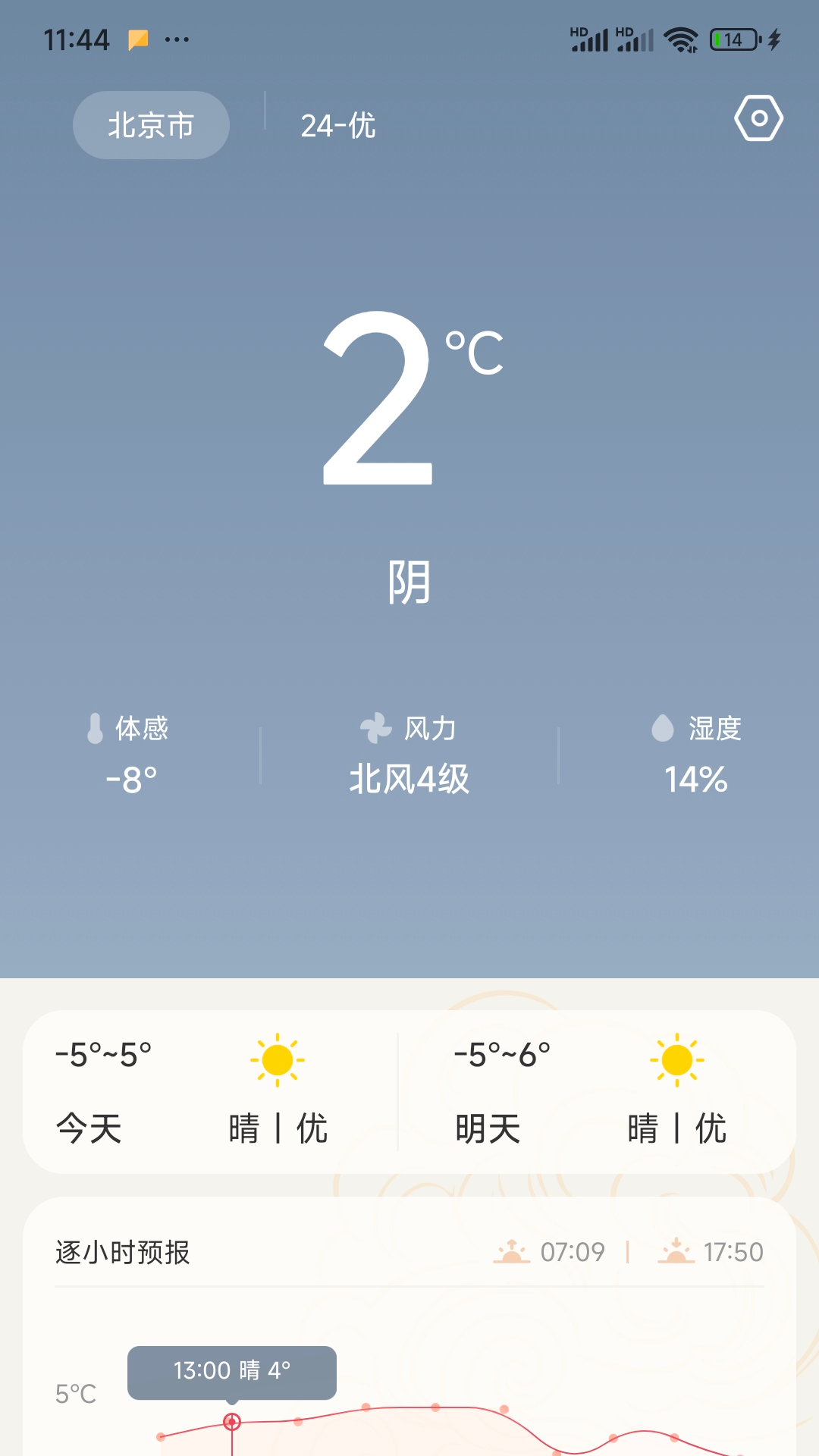Image resolution: width=819 pixels, height=1456 pixels.
Task: Select the highlighted point on the temperature curve
Action: (x=231, y=1420)
